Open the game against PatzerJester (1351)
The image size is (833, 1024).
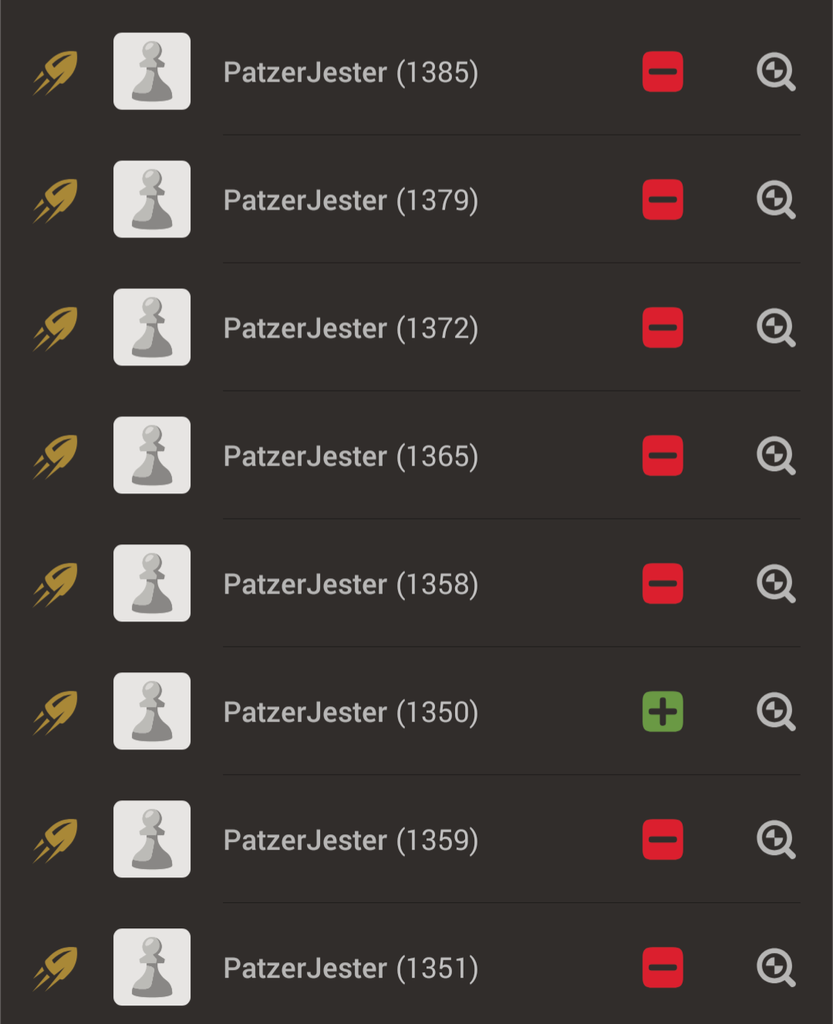click(350, 968)
